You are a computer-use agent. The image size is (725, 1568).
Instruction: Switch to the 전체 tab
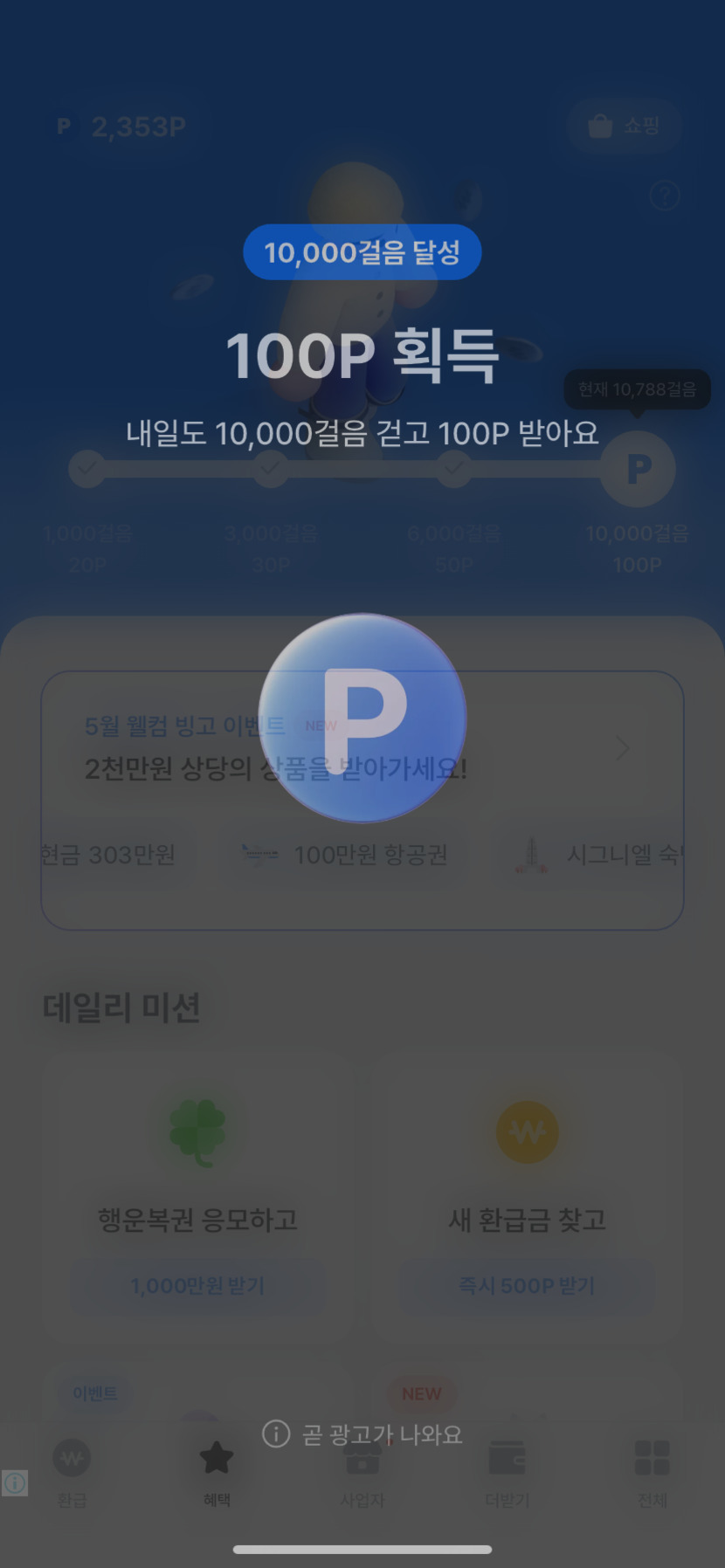(x=652, y=1472)
